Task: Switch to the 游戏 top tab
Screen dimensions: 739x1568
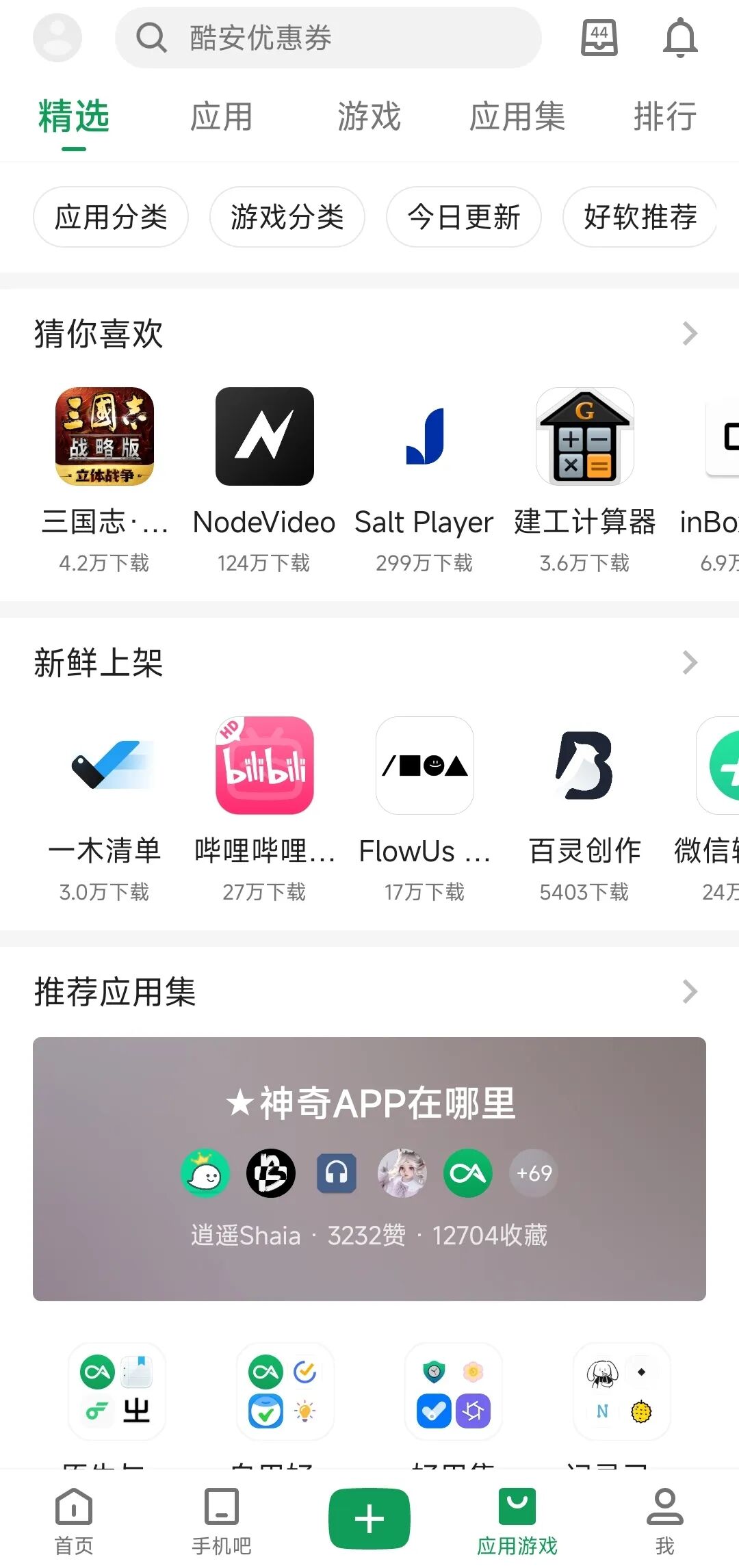Action: coord(369,116)
